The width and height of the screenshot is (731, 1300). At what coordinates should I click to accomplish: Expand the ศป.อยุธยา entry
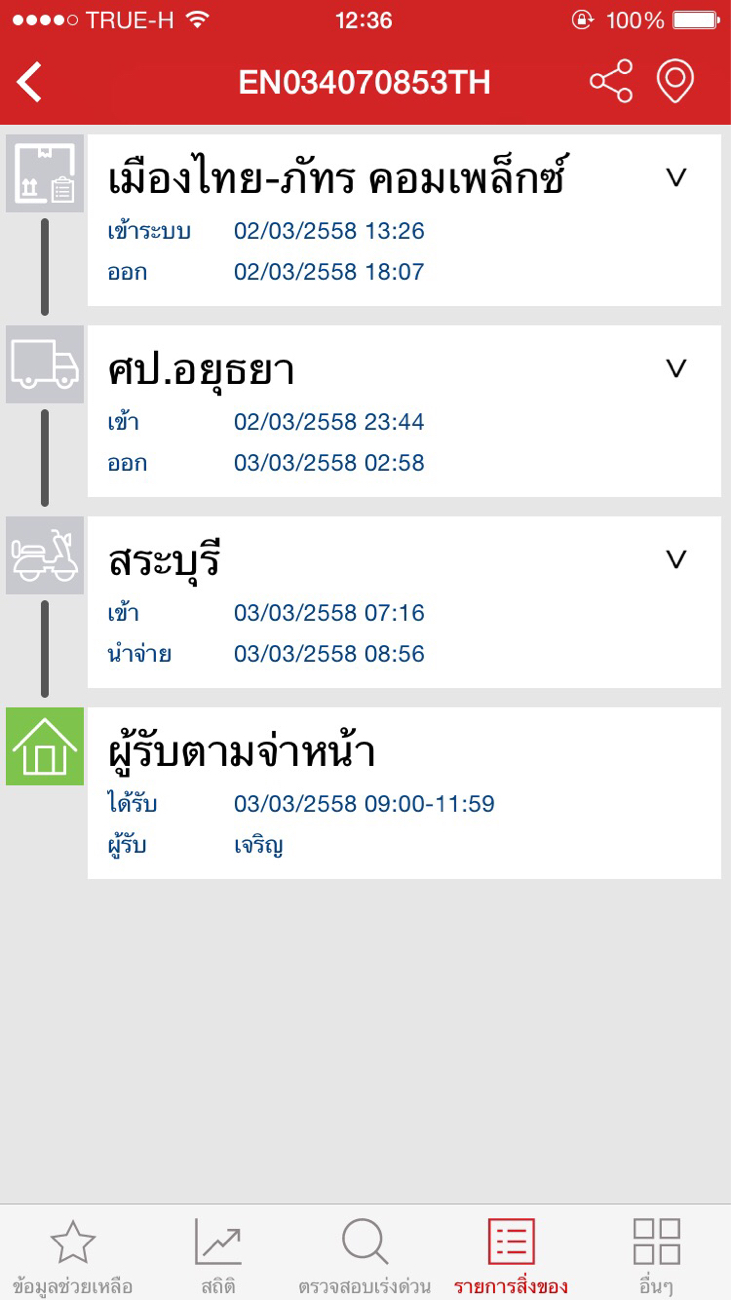click(x=676, y=369)
